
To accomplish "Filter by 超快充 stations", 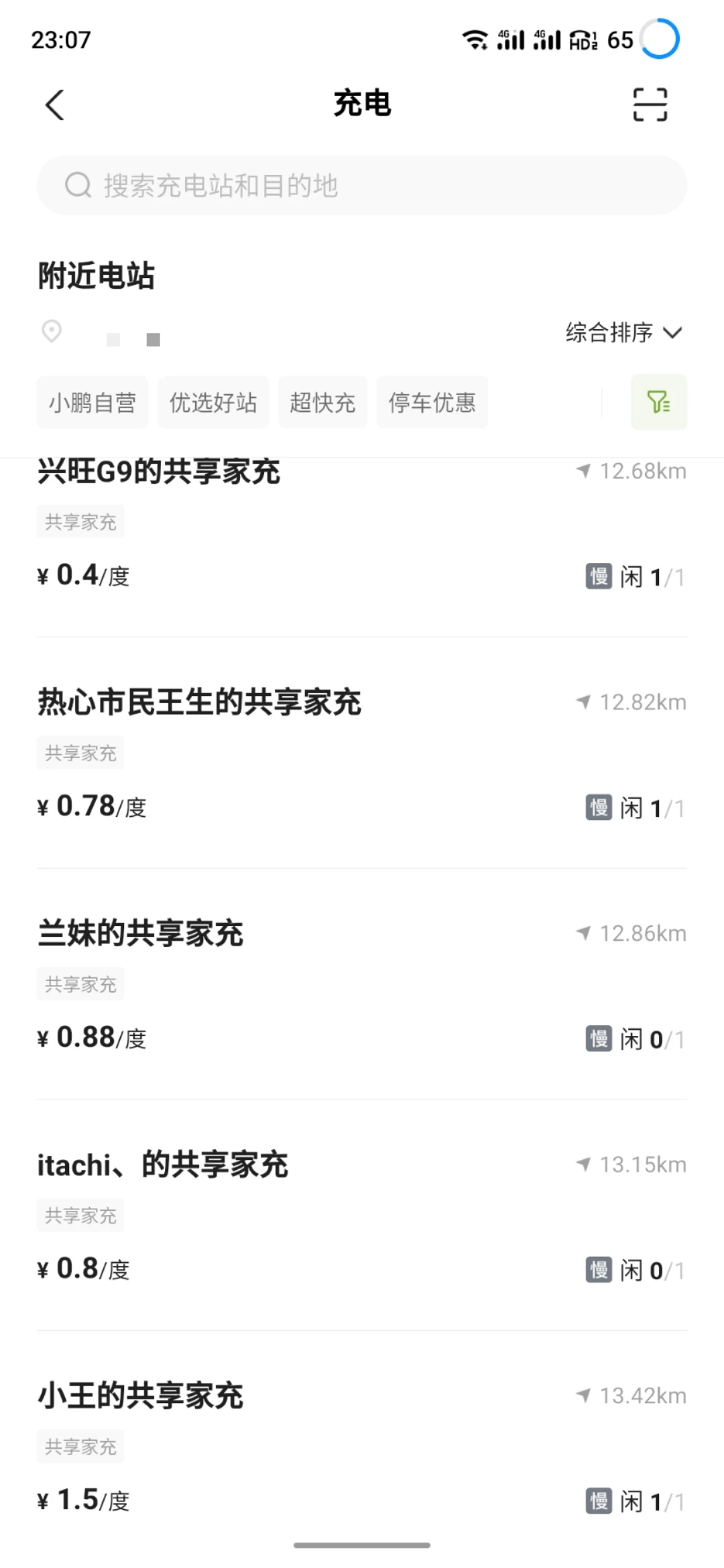I will point(322,403).
